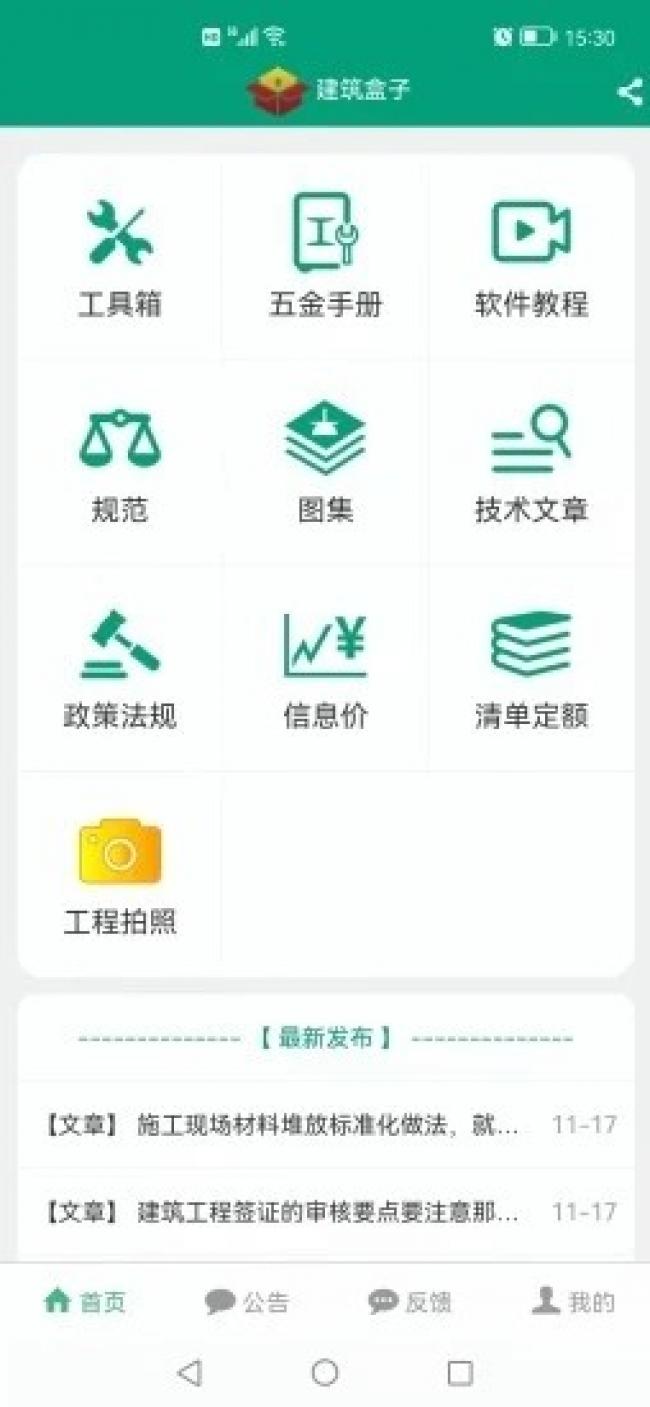Tap the system back button
This screenshot has width=650, height=1407.
tap(189, 1373)
